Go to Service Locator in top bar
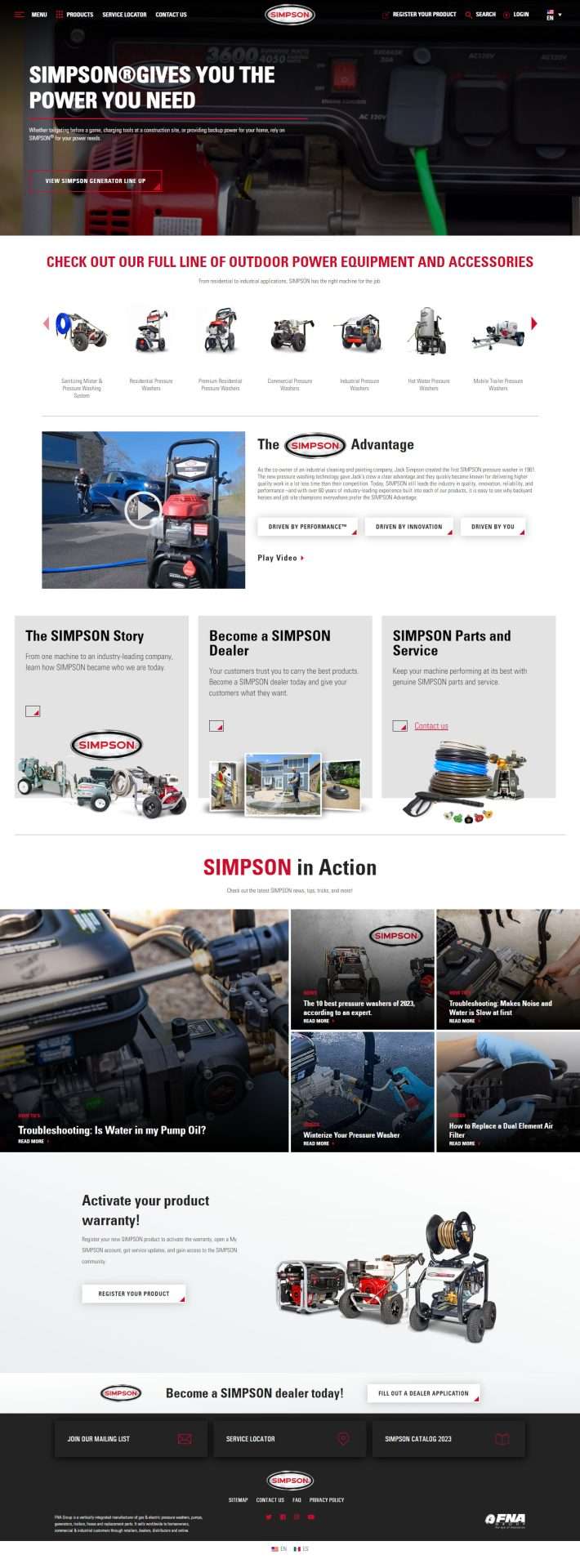580x1568 pixels. [x=124, y=15]
